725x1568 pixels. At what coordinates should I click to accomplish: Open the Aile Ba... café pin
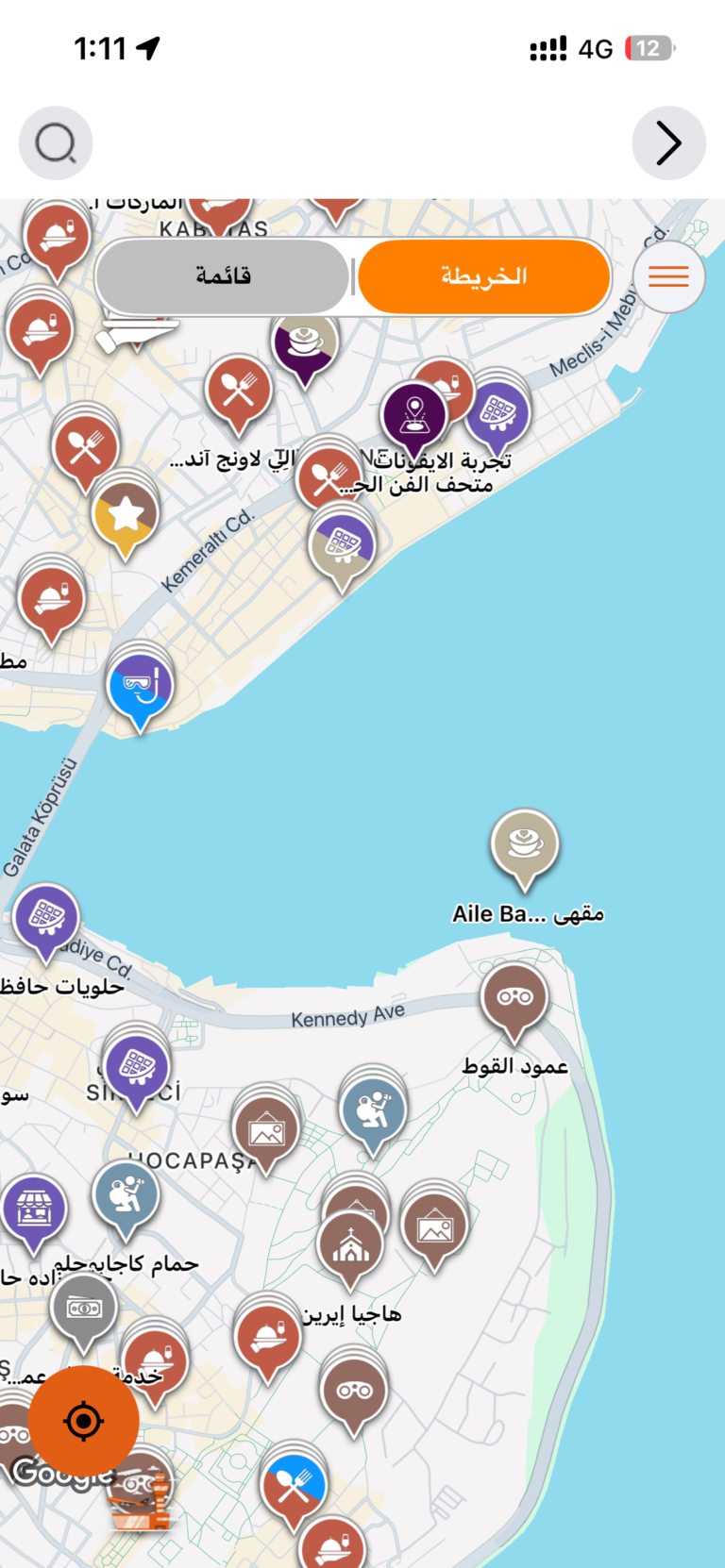coord(525,845)
